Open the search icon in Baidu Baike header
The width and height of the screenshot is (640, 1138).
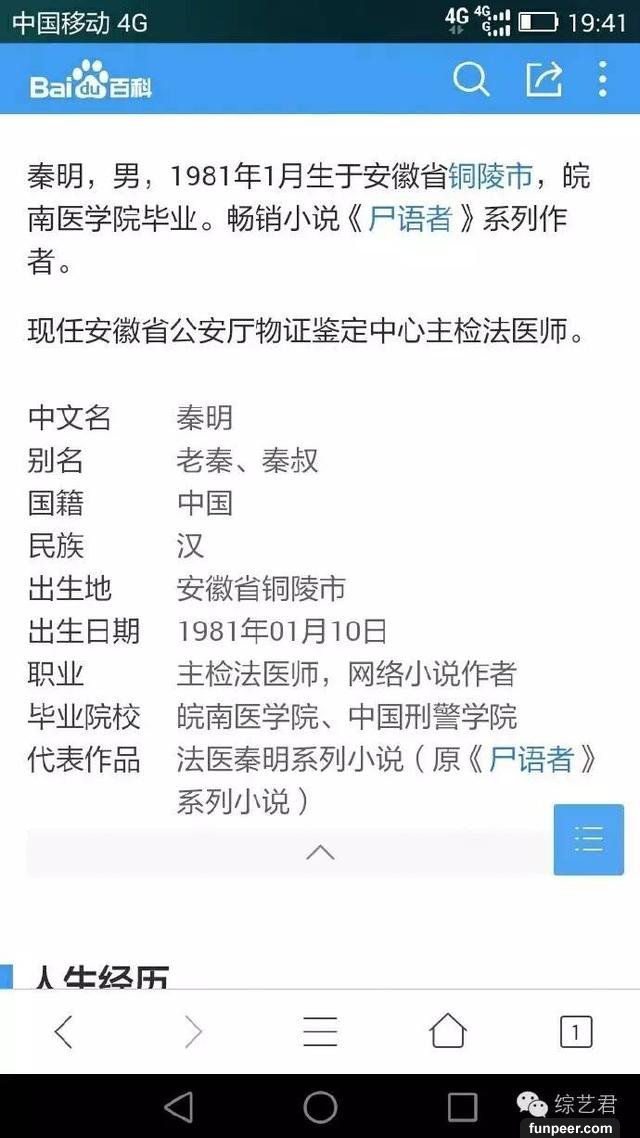tap(471, 79)
